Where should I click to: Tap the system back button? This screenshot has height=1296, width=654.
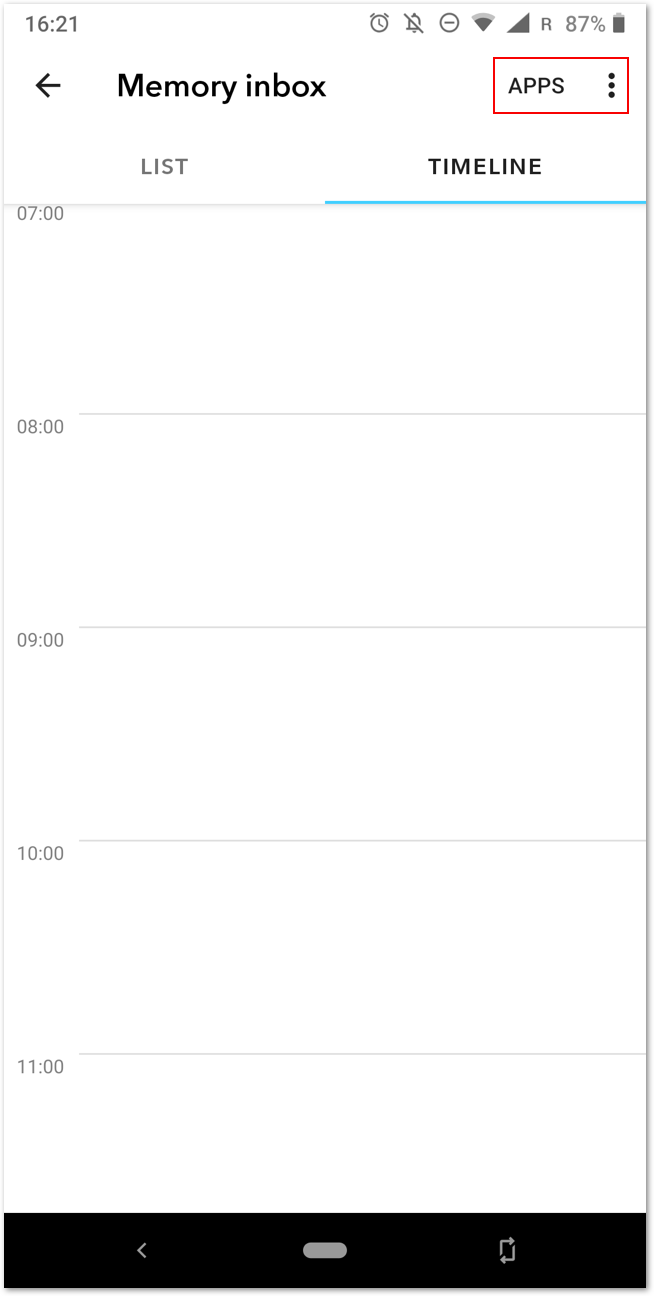click(x=142, y=1250)
